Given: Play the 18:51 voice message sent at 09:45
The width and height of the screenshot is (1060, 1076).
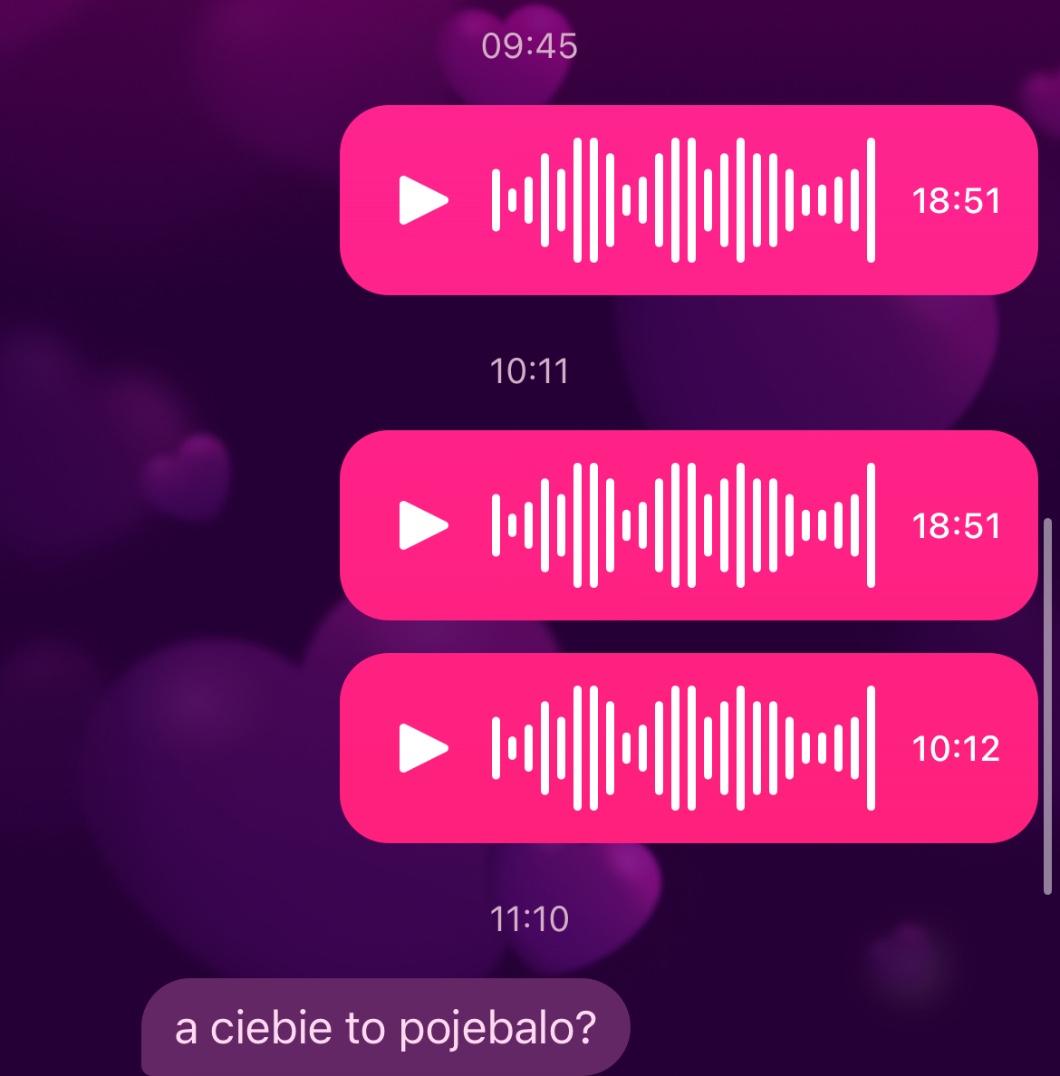Looking at the screenshot, I should pyautogui.click(x=423, y=200).
